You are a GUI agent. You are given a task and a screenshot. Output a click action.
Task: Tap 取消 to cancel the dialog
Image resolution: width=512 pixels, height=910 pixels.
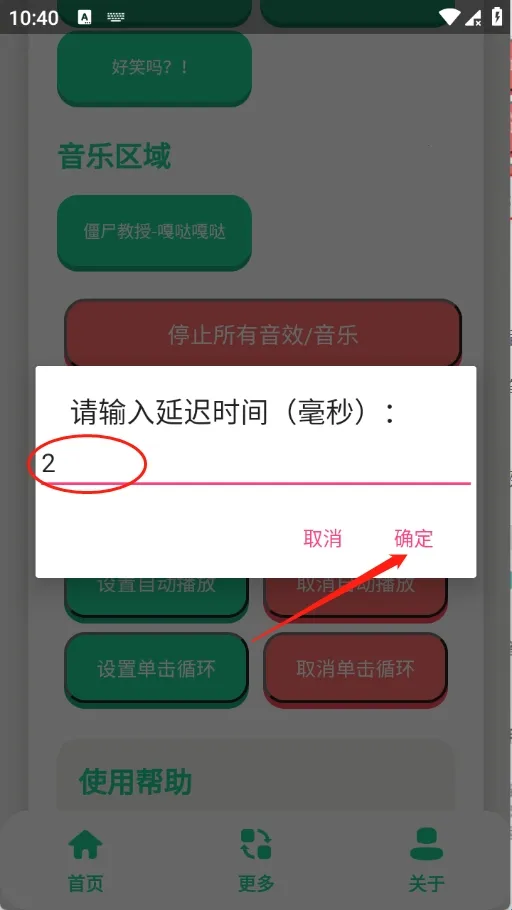pos(322,539)
